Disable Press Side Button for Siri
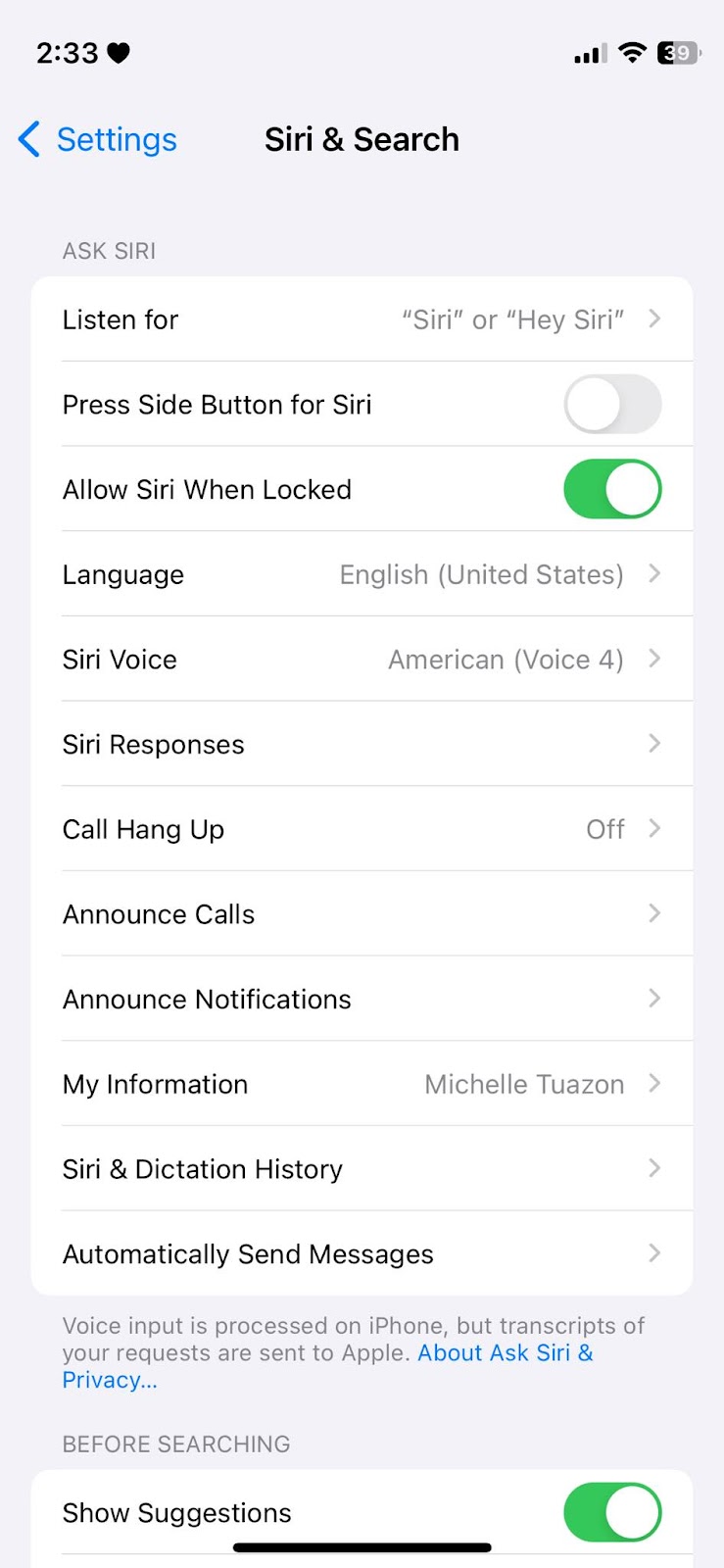The height and width of the screenshot is (1568, 724). coord(612,404)
